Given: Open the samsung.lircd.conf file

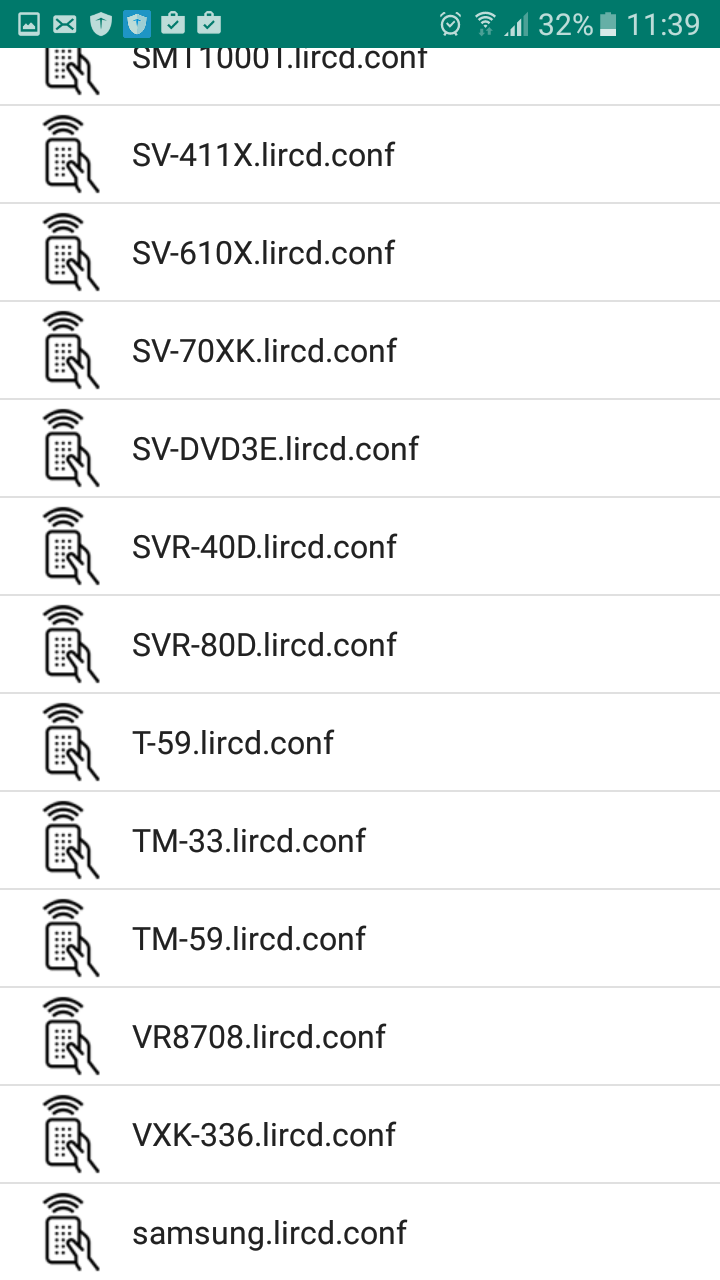Looking at the screenshot, I should click(360, 1232).
